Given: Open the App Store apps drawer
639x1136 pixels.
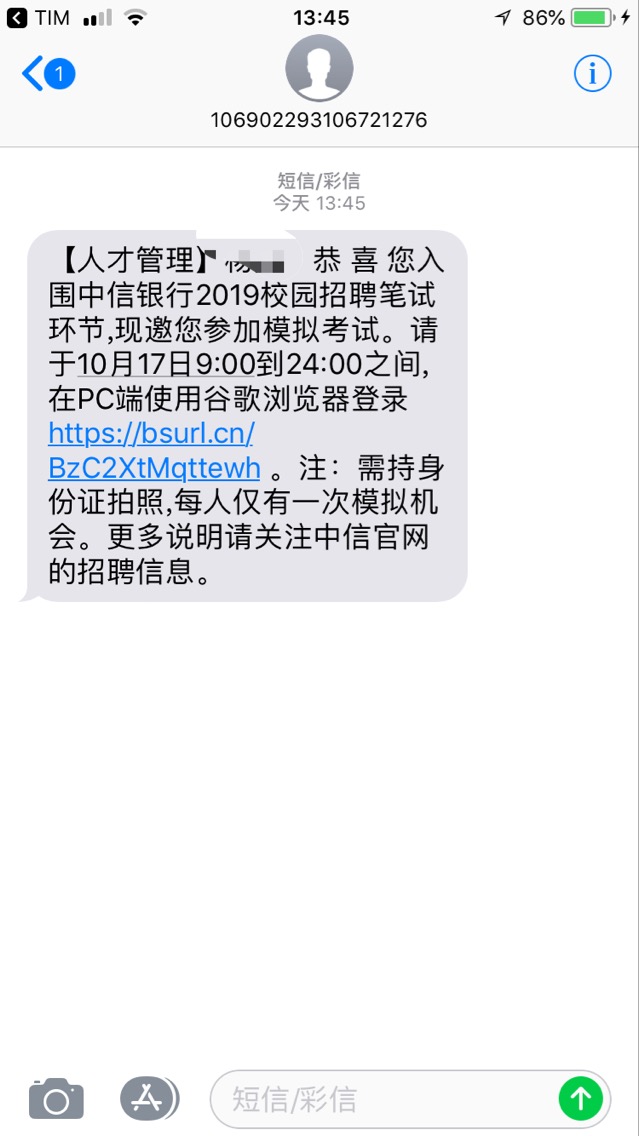Looking at the screenshot, I should coord(148,1099).
